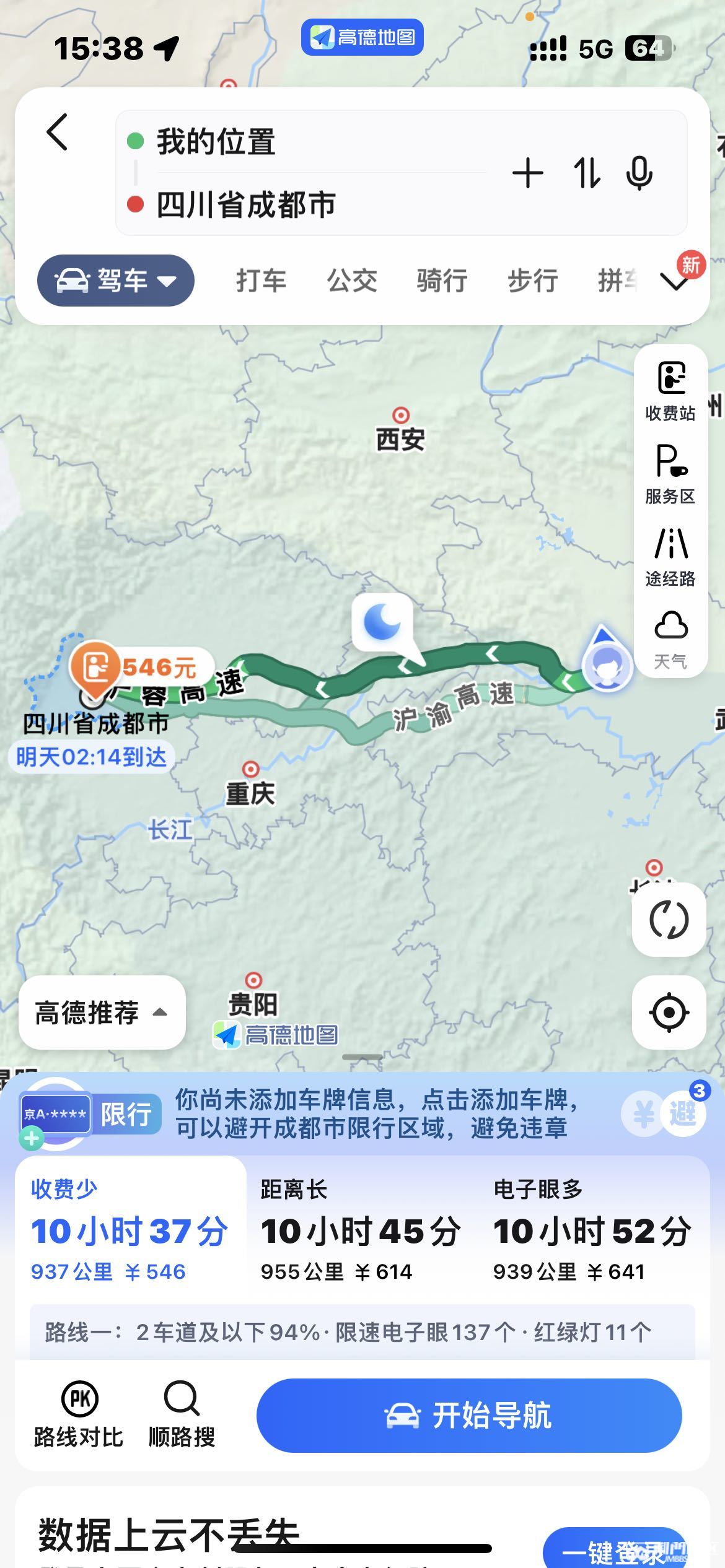The image size is (725, 1568).
Task: Switch to the 骑行 tab
Action: [442, 281]
